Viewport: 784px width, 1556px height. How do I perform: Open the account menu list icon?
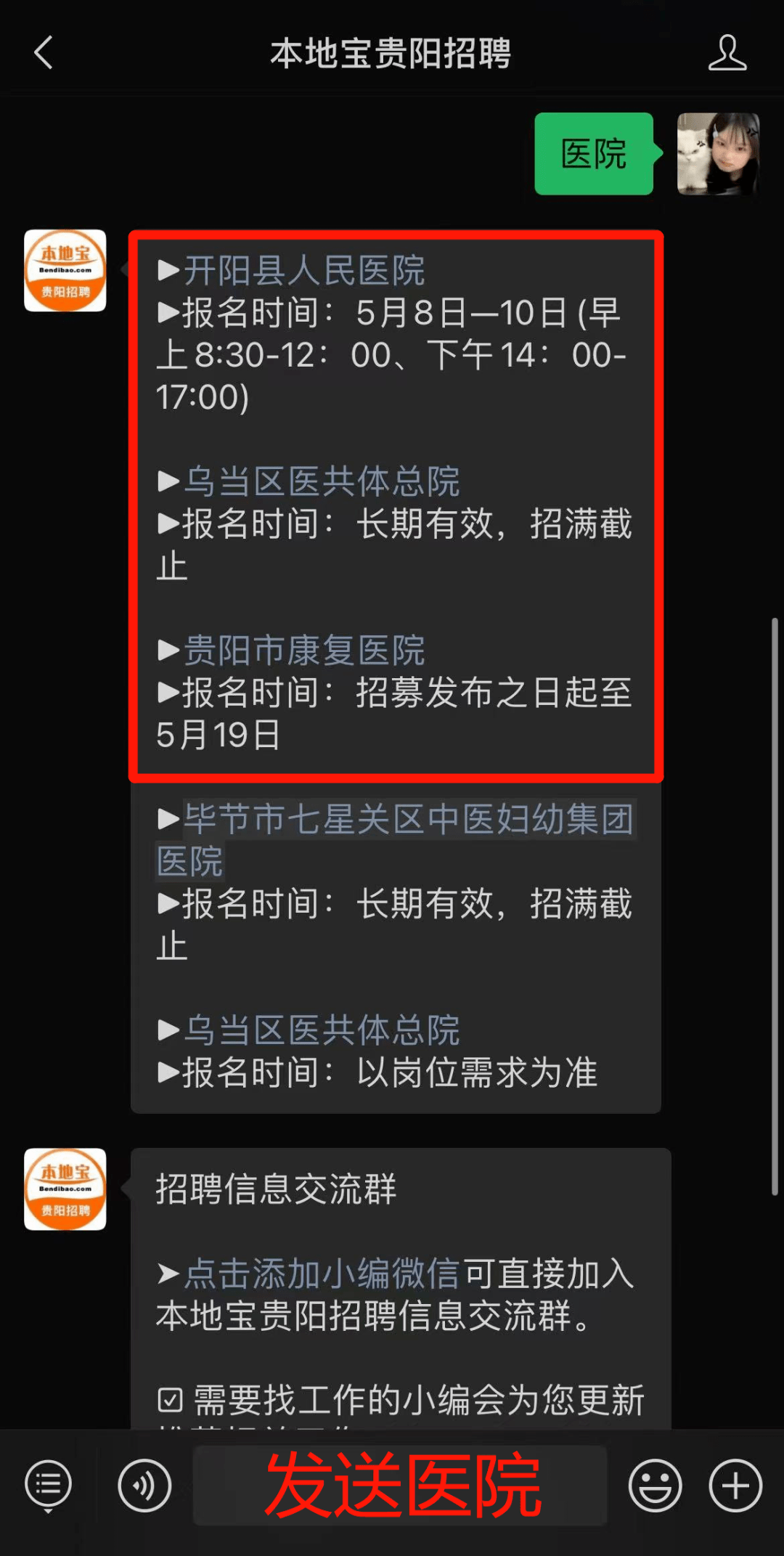pos(49,1486)
